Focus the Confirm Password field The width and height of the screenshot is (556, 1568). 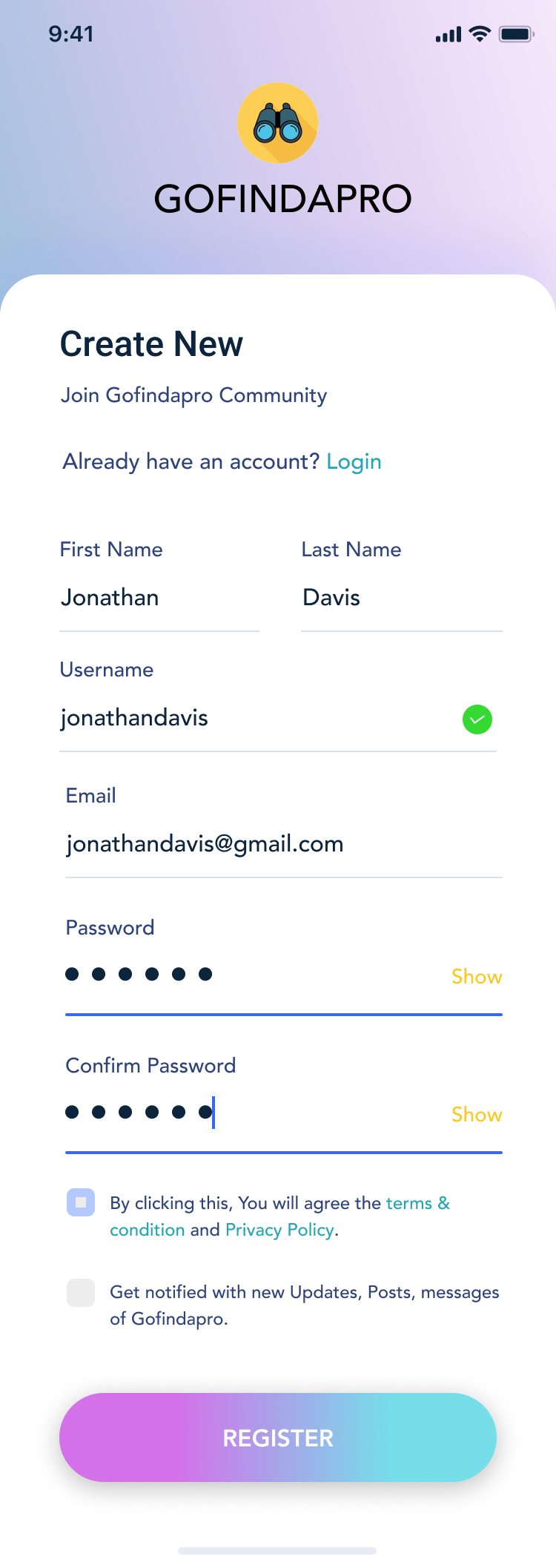click(245, 1113)
